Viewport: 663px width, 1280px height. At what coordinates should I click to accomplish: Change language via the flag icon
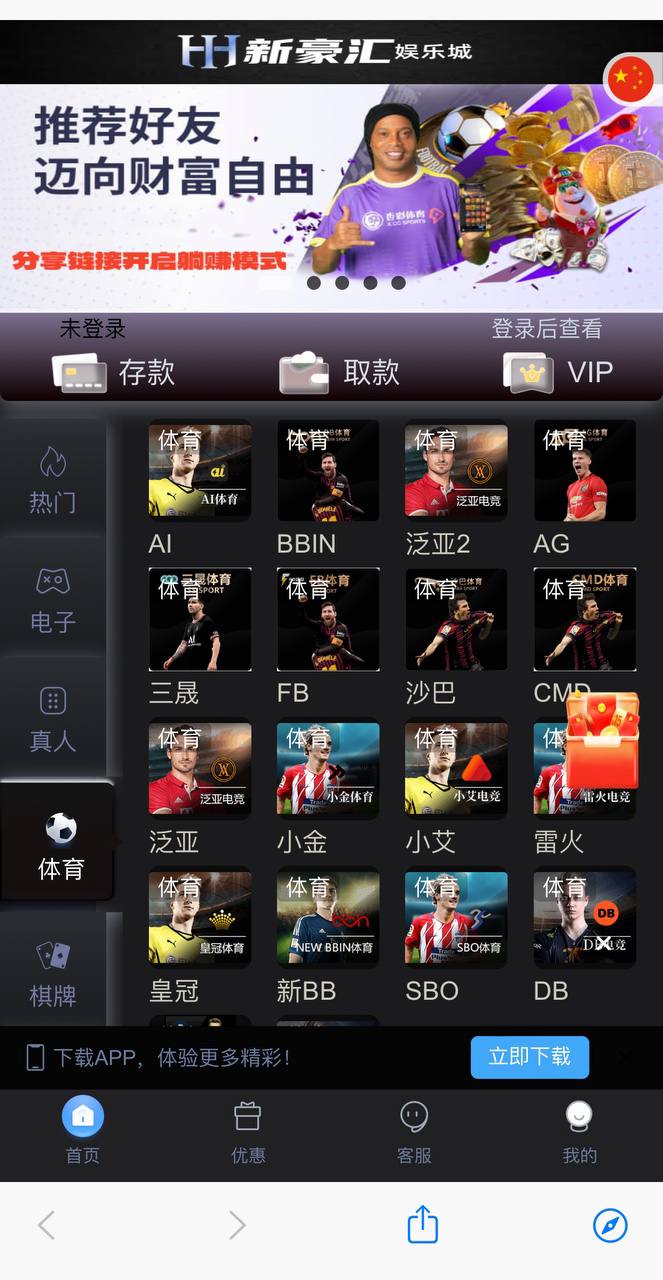[631, 78]
